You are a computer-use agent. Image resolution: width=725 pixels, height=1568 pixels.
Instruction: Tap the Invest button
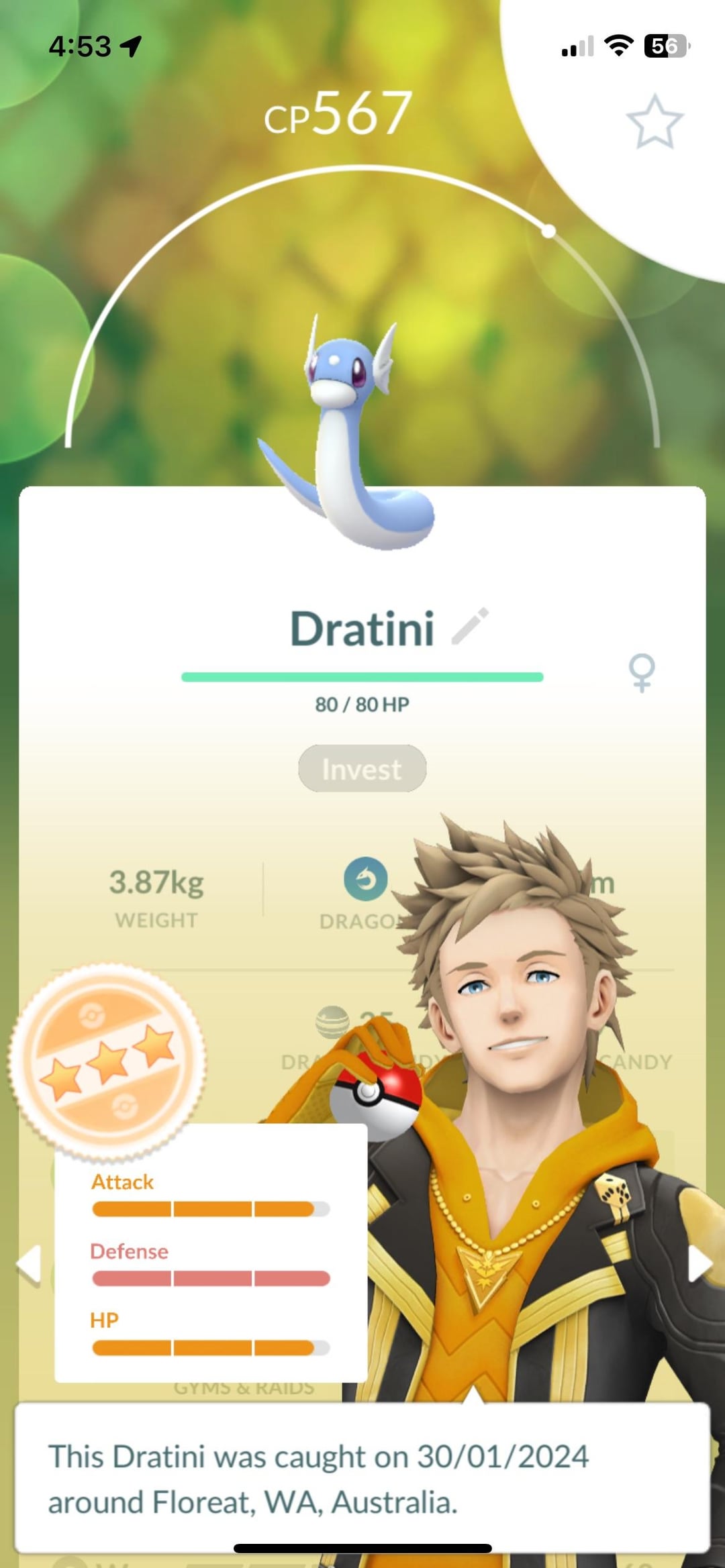point(362,769)
